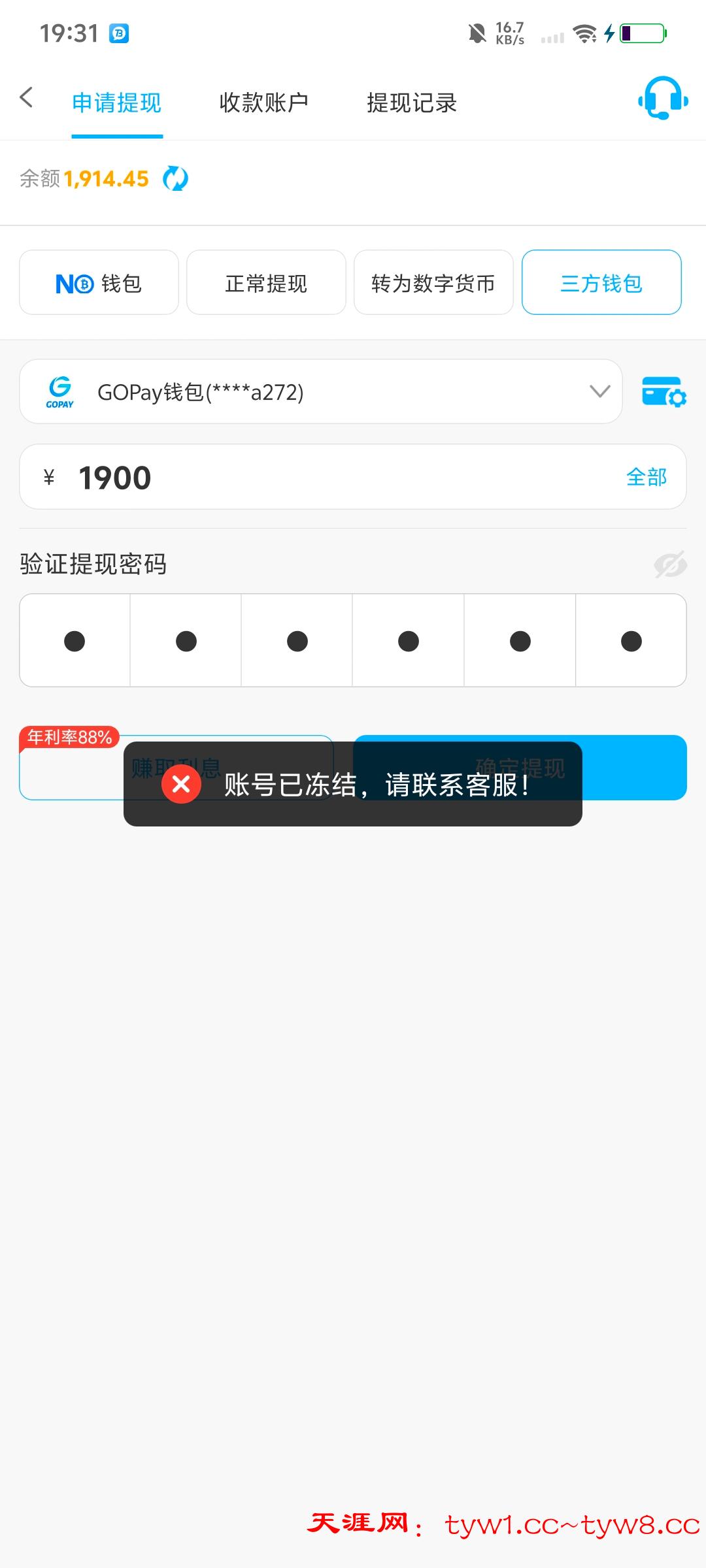Refresh the balance amount

175,178
